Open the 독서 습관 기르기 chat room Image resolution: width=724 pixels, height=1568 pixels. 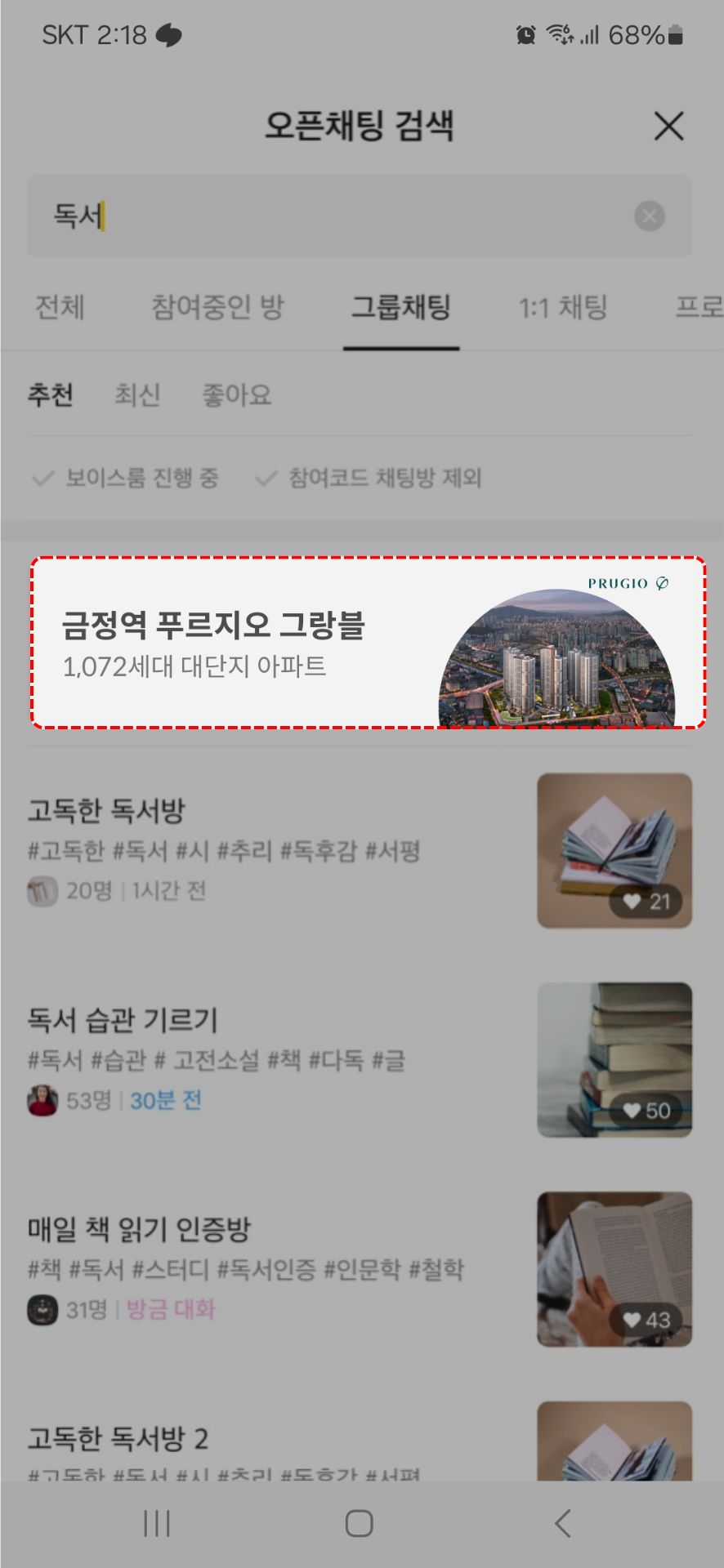(x=278, y=1059)
